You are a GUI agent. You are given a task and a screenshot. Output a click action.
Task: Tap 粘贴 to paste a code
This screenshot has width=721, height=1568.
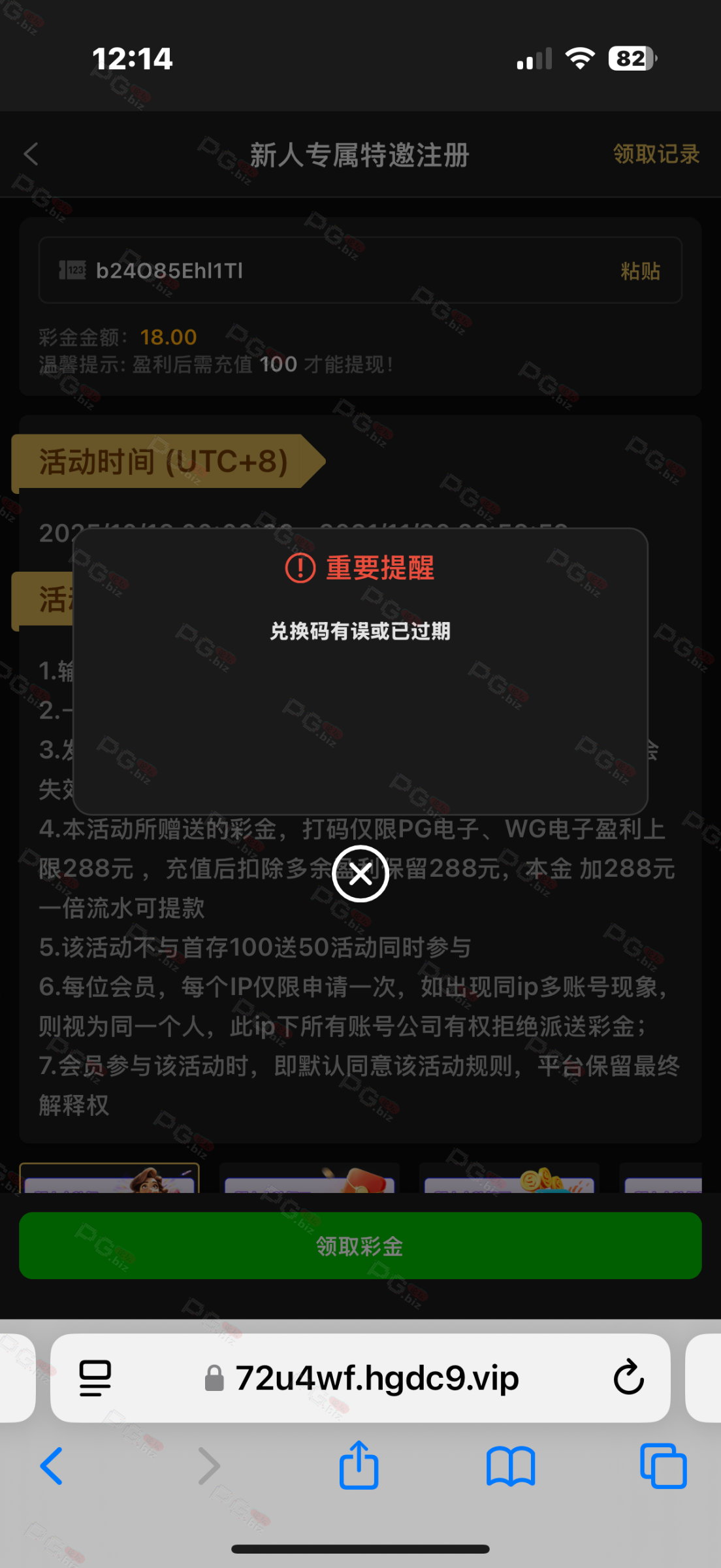[x=640, y=270]
